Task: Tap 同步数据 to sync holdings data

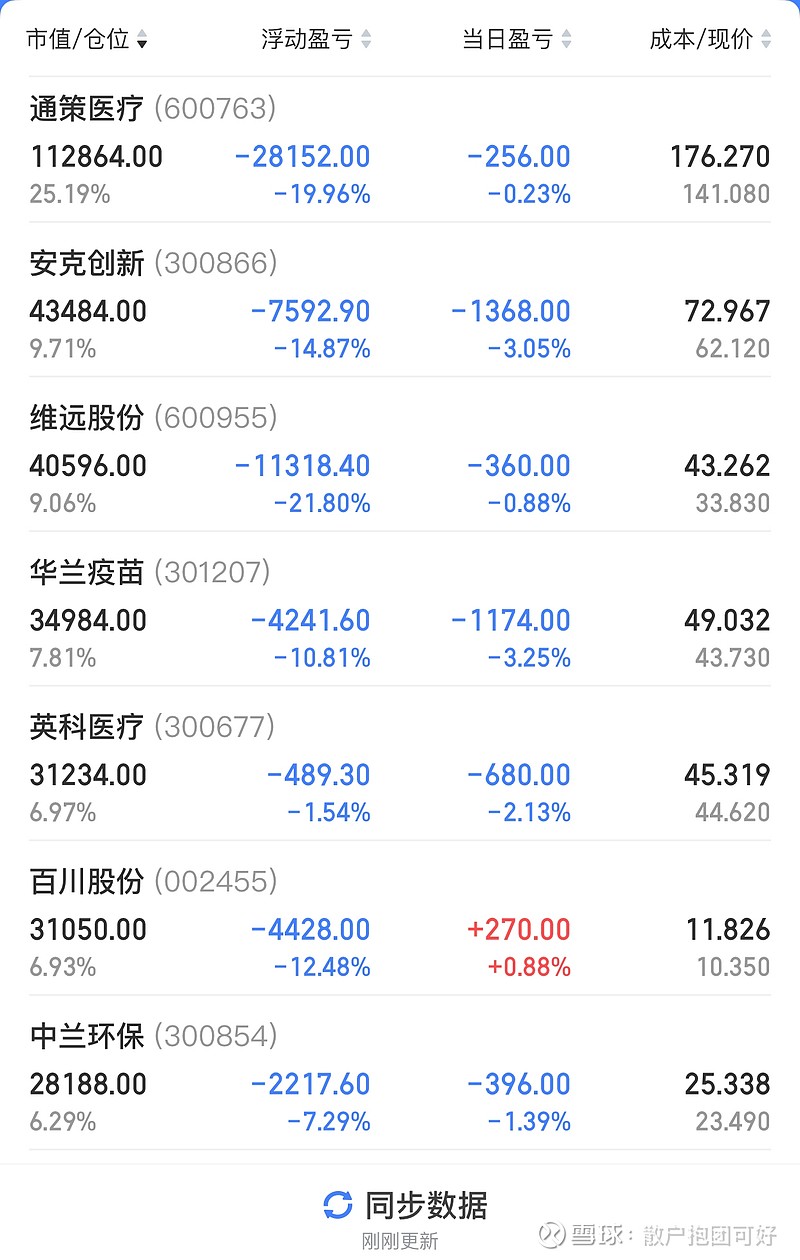Action: [x=405, y=1206]
